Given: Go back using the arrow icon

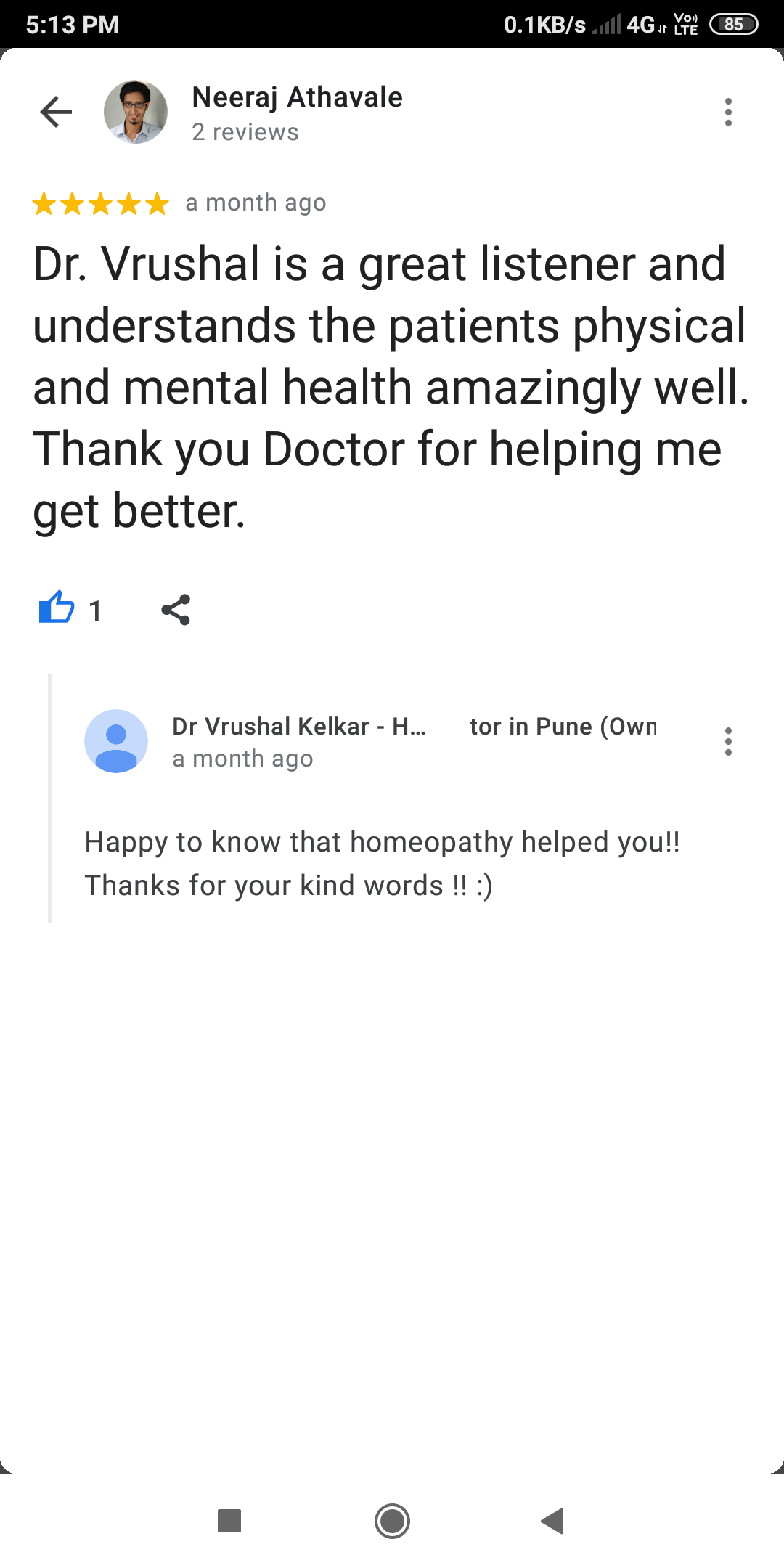Looking at the screenshot, I should [x=56, y=112].
